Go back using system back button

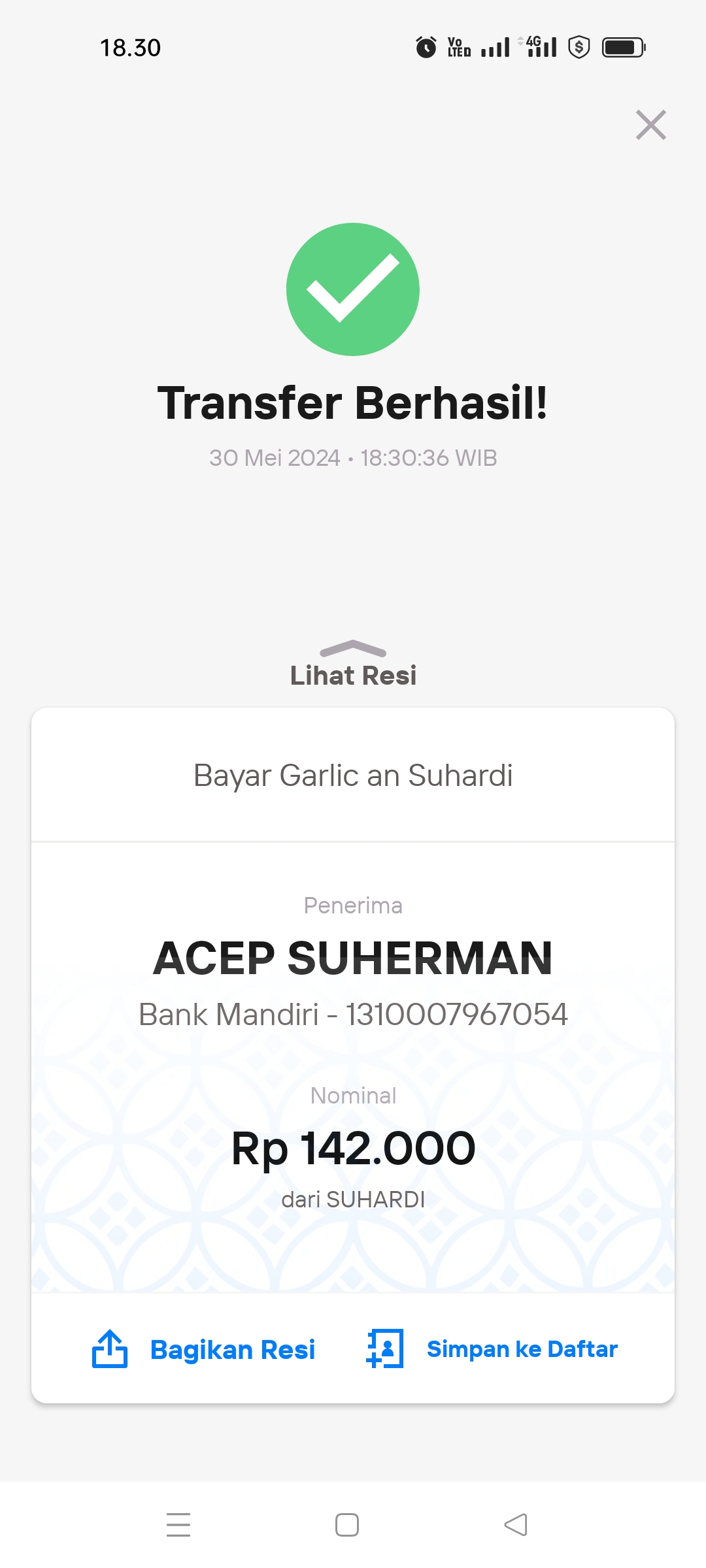516,1525
